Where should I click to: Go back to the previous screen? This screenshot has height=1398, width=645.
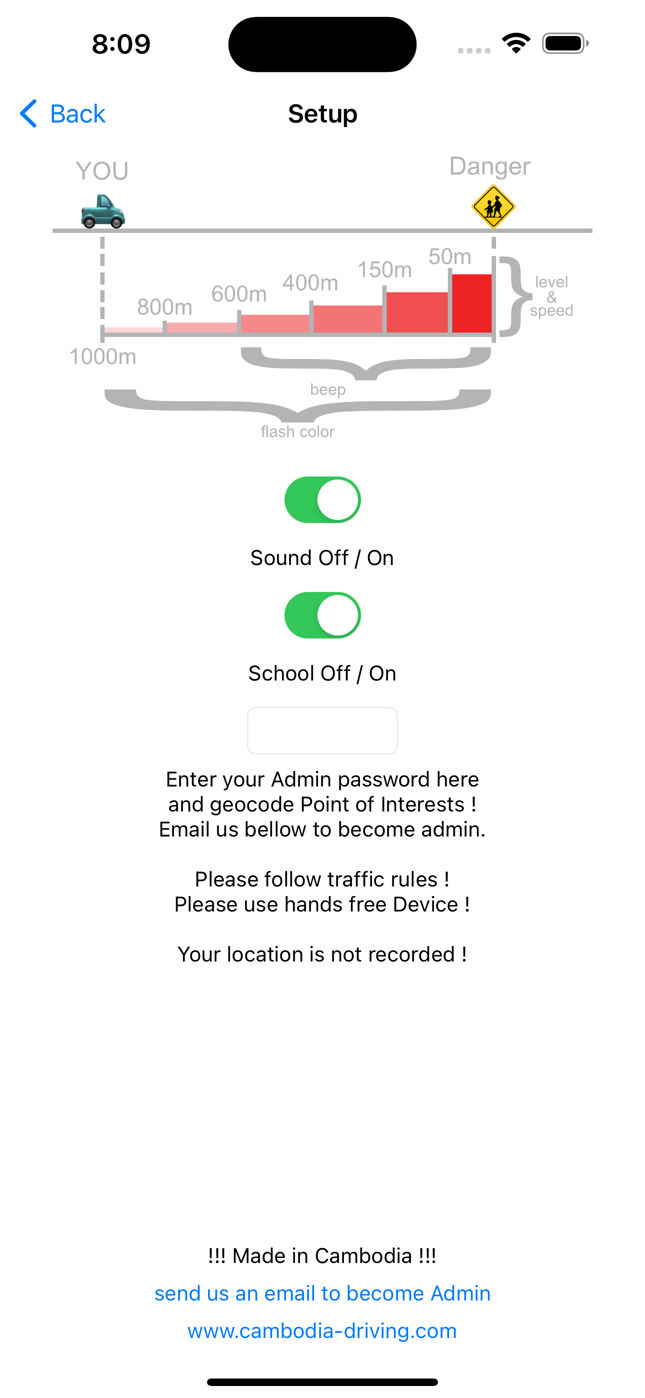pyautogui.click(x=62, y=114)
